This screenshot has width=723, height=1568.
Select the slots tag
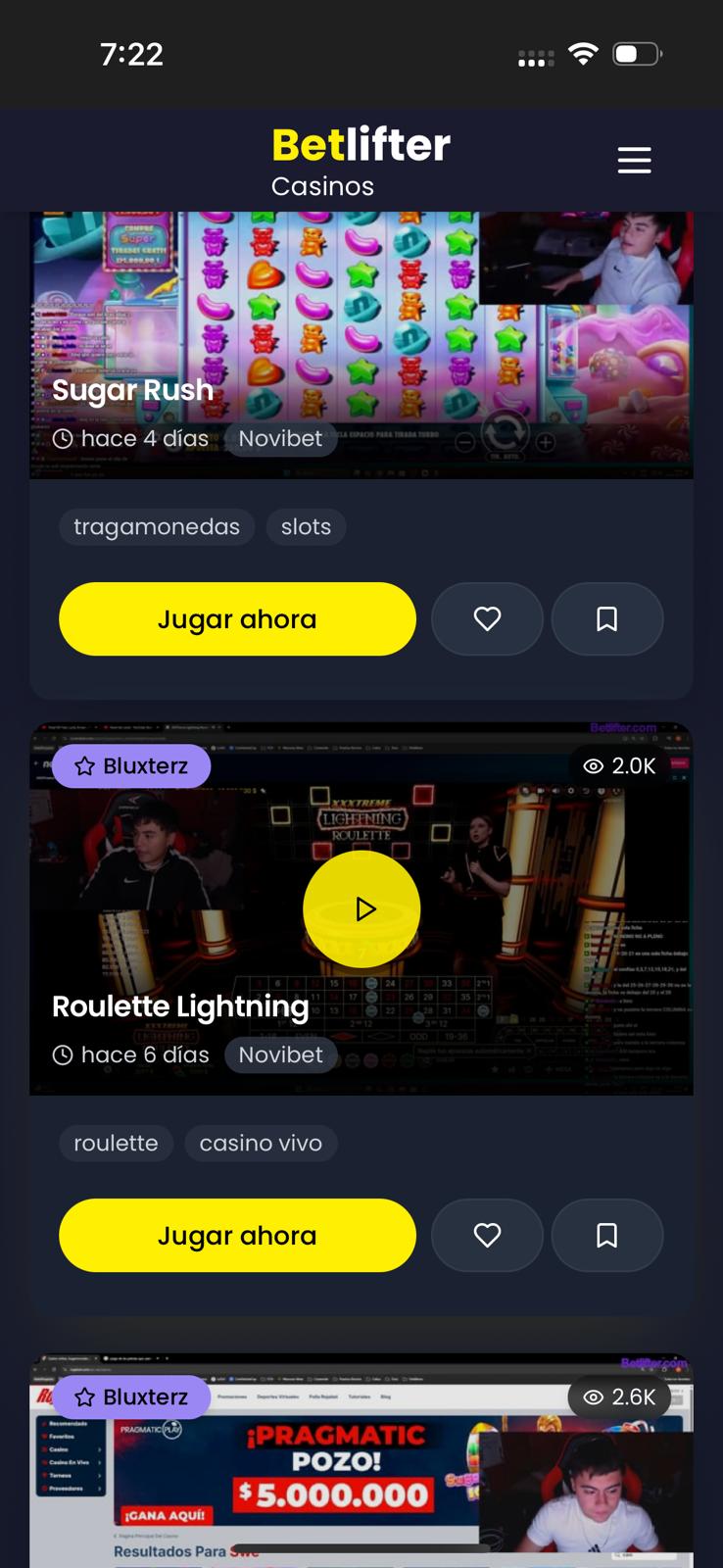306,527
